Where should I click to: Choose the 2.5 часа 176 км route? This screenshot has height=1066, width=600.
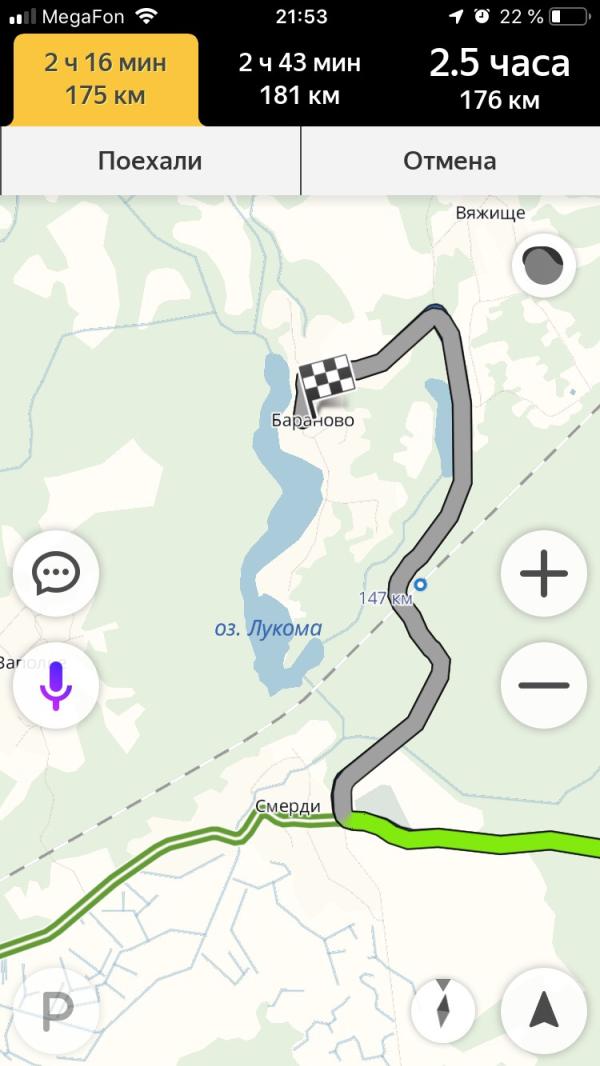point(499,79)
